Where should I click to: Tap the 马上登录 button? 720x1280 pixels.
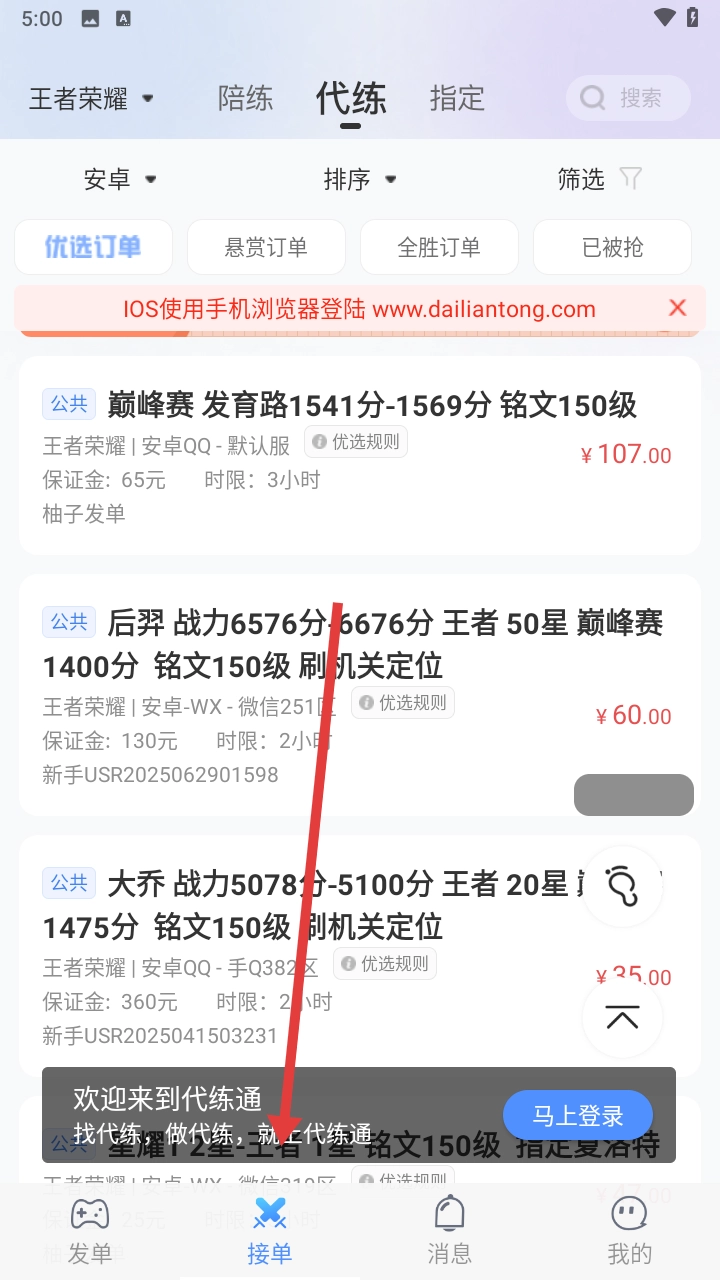(x=577, y=1115)
